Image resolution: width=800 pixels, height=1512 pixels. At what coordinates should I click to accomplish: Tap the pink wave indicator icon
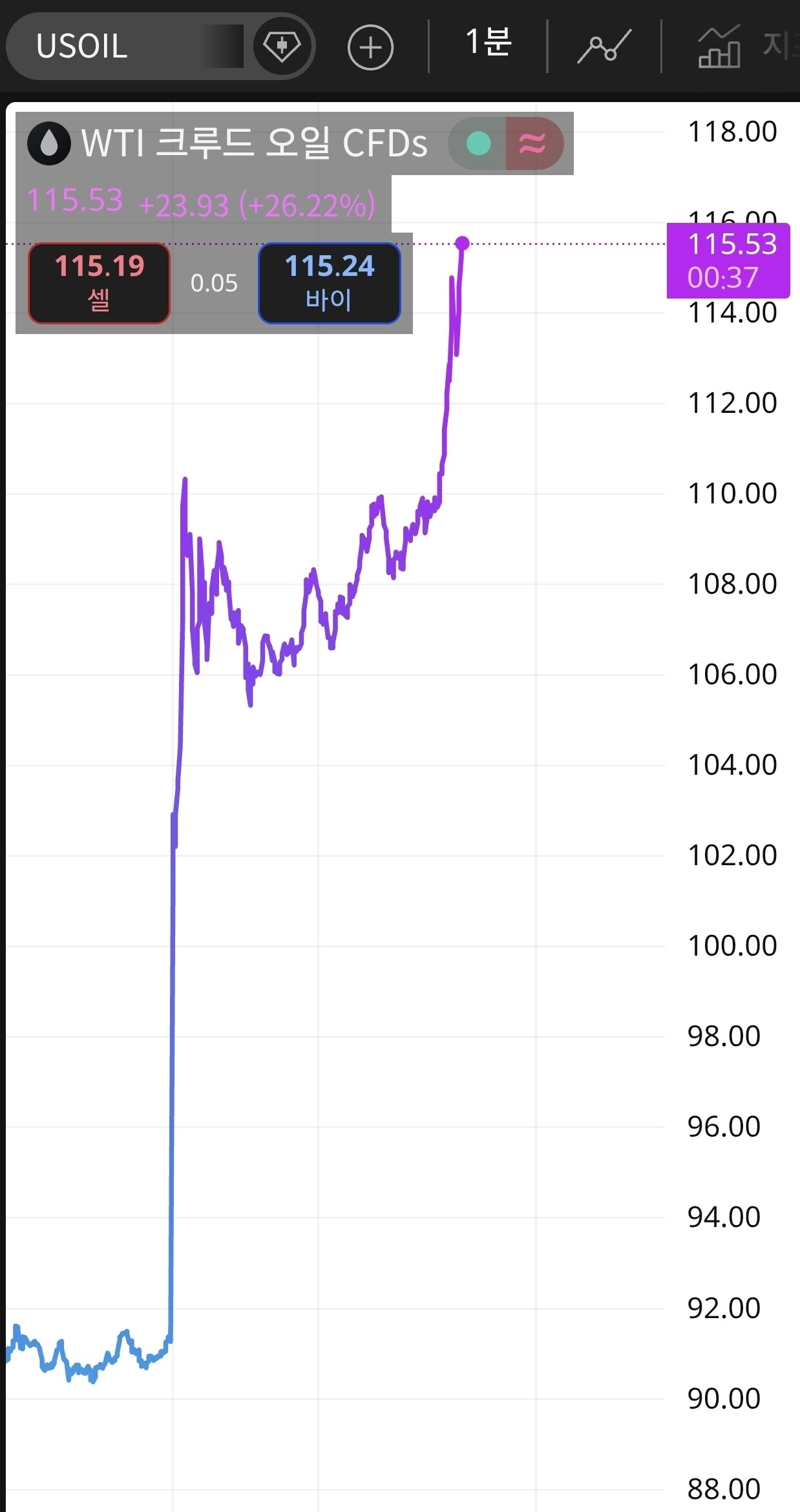[x=533, y=143]
